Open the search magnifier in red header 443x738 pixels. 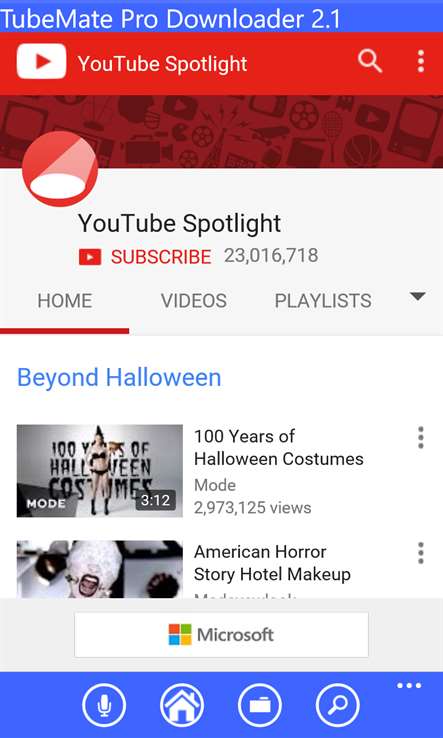[370, 62]
